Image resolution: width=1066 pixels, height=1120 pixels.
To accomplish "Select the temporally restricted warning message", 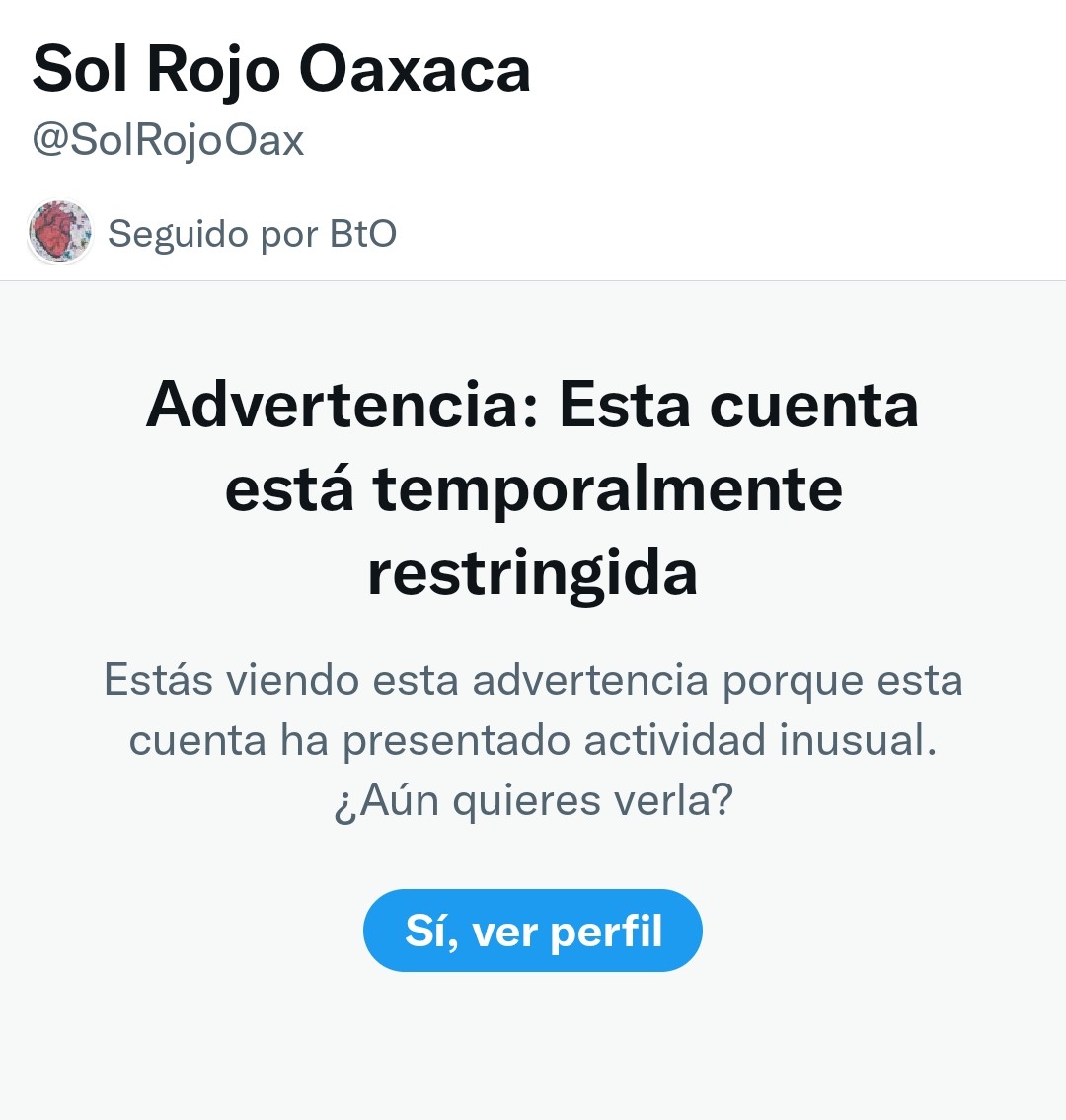I will [533, 738].
